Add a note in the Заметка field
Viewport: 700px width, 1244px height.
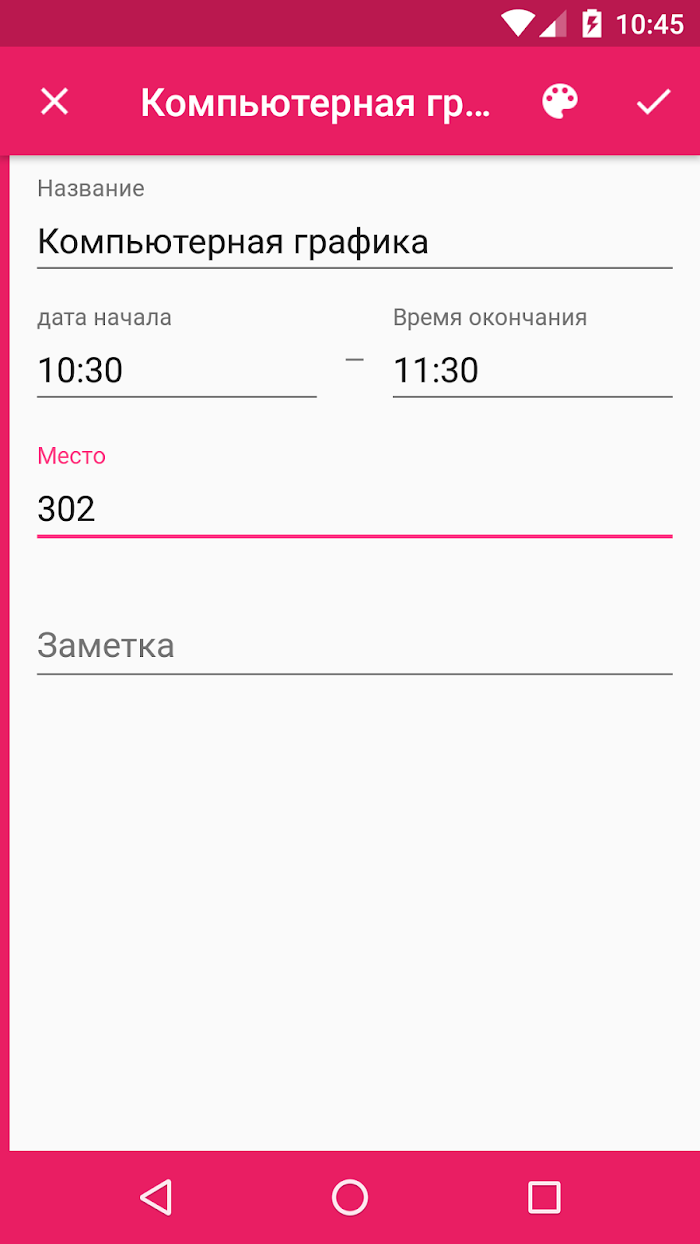[354, 646]
